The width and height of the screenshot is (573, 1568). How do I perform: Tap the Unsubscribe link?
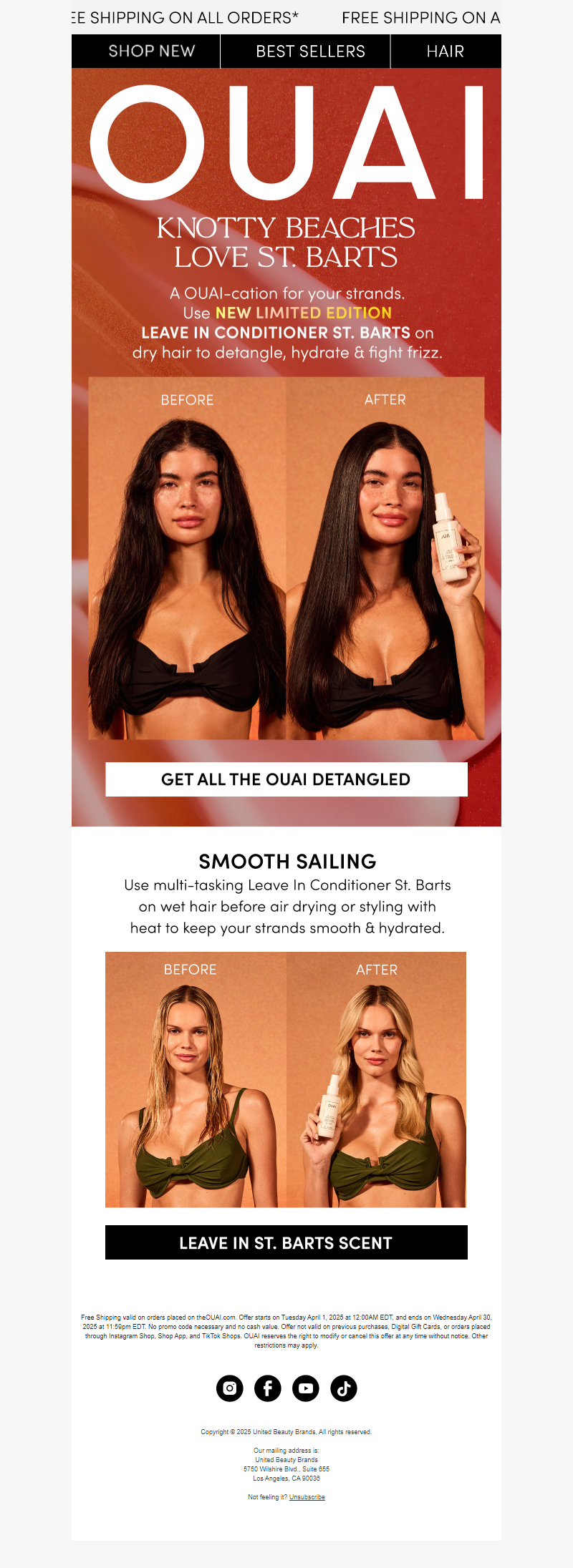(307, 1497)
